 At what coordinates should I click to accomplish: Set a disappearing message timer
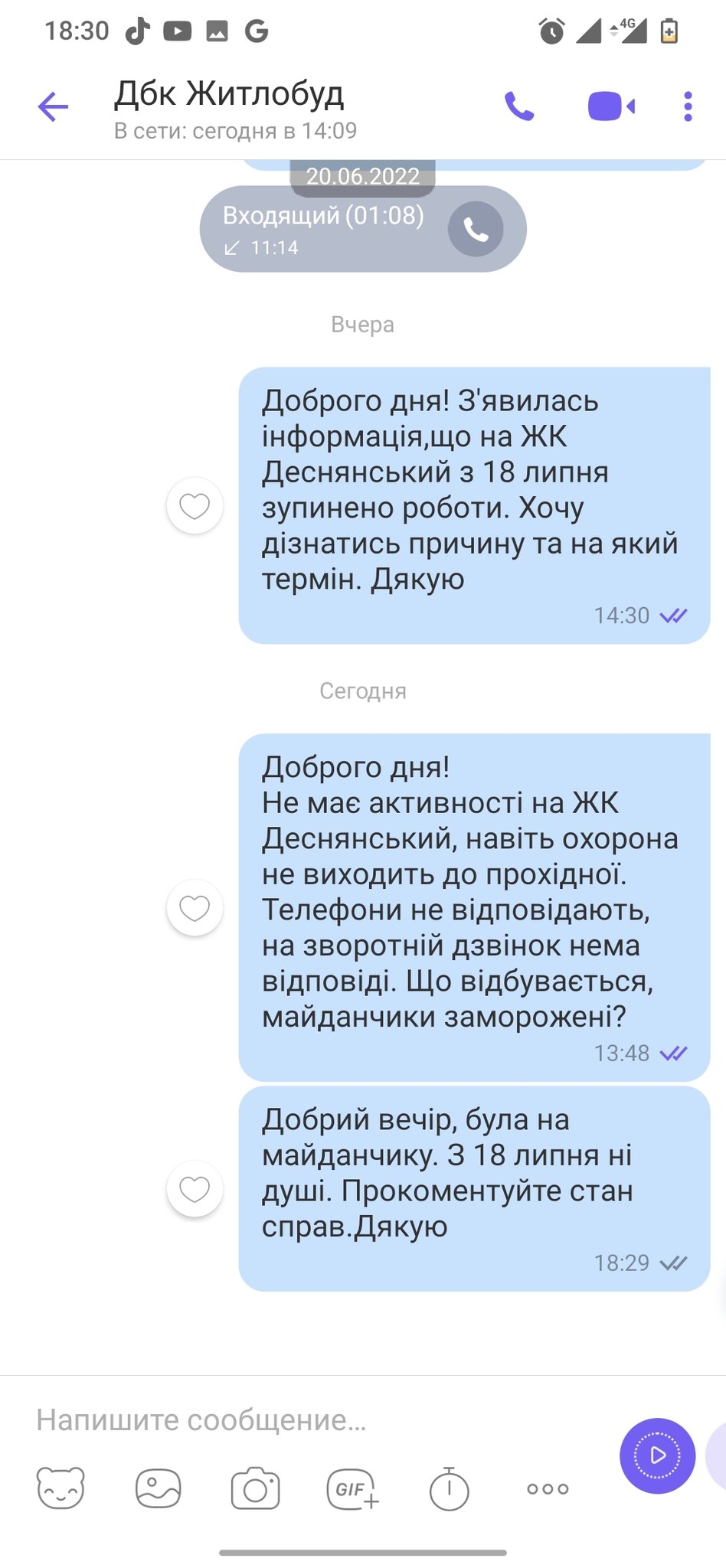coord(449,1488)
